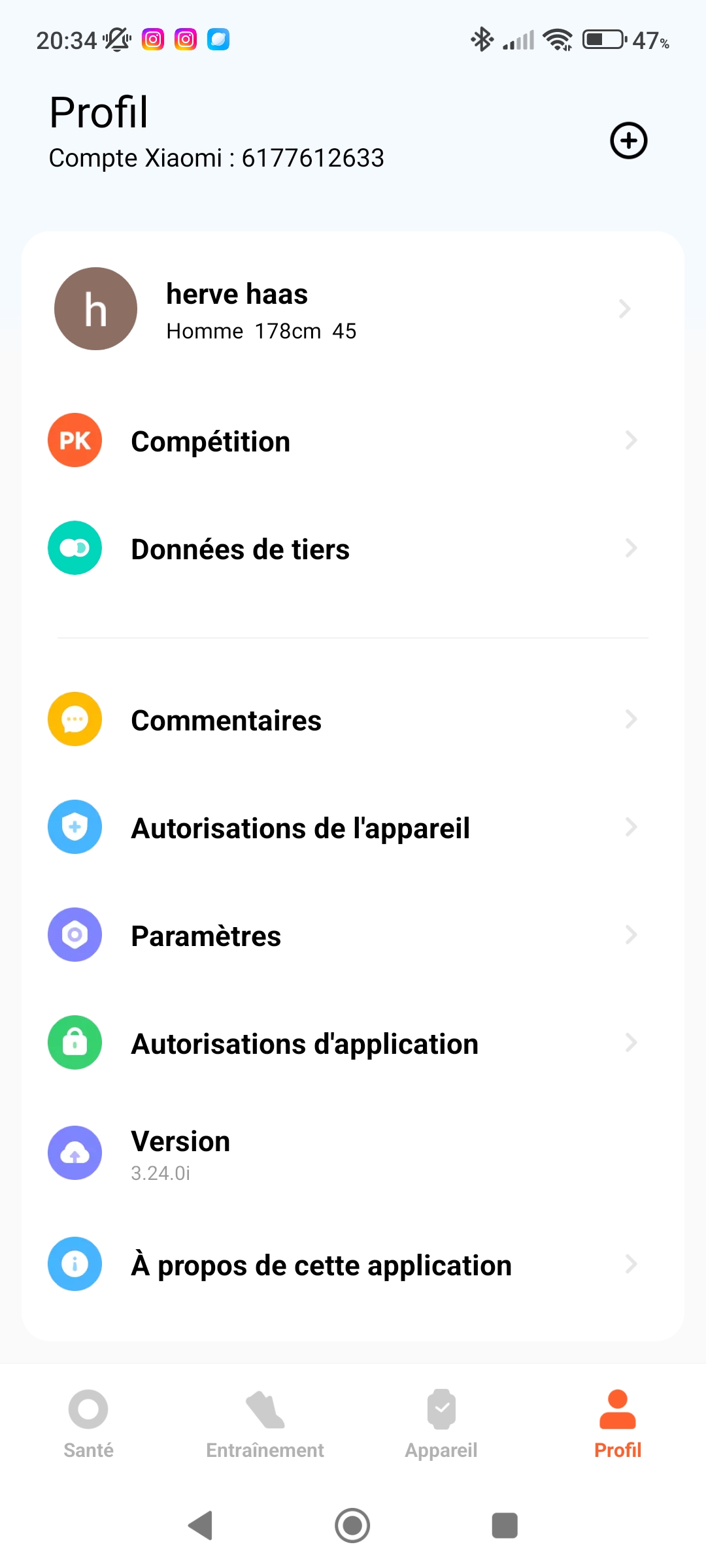Check the Version row for updates
The image size is (706, 1568).
click(353, 1154)
